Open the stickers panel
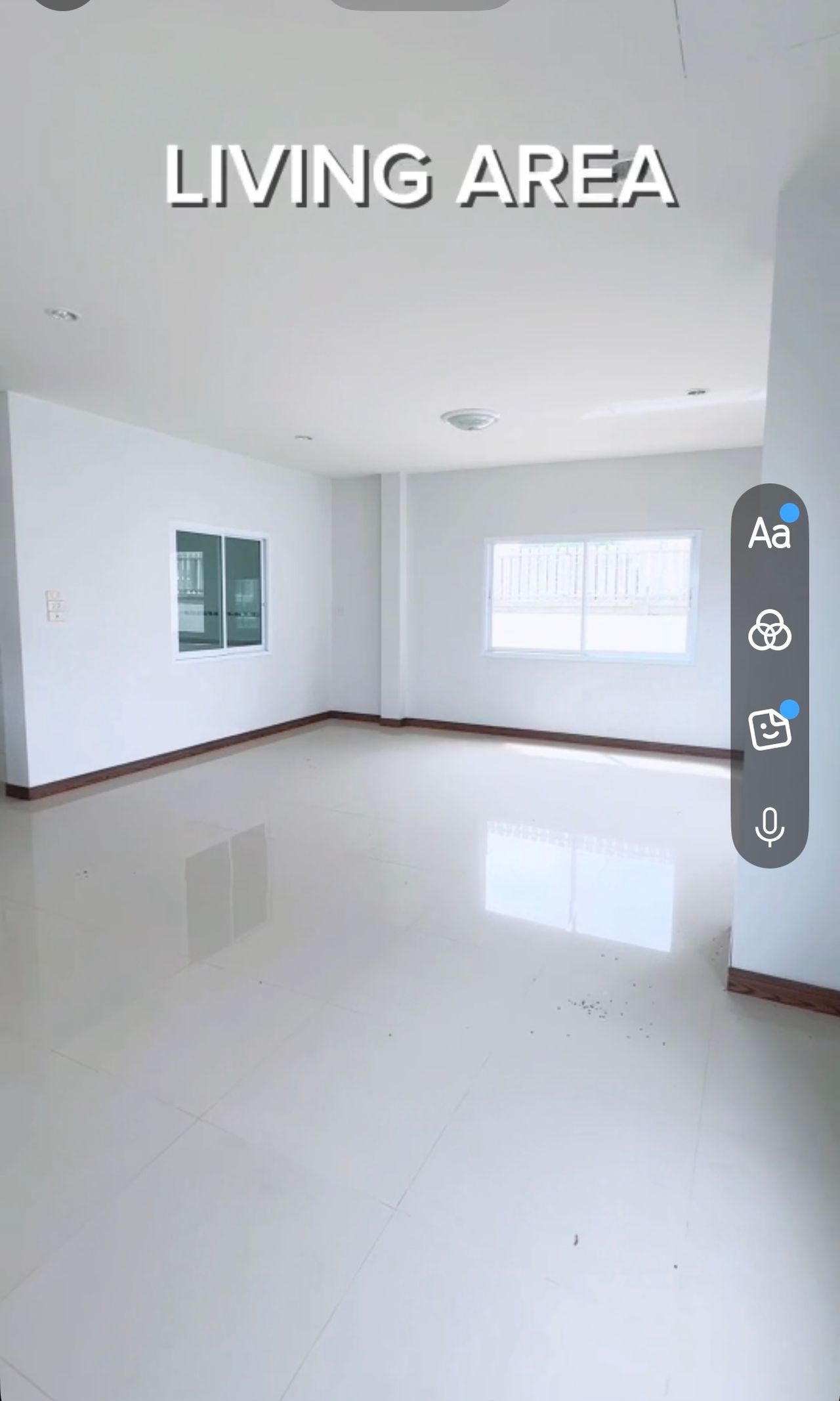The width and height of the screenshot is (840, 1401). tap(769, 729)
